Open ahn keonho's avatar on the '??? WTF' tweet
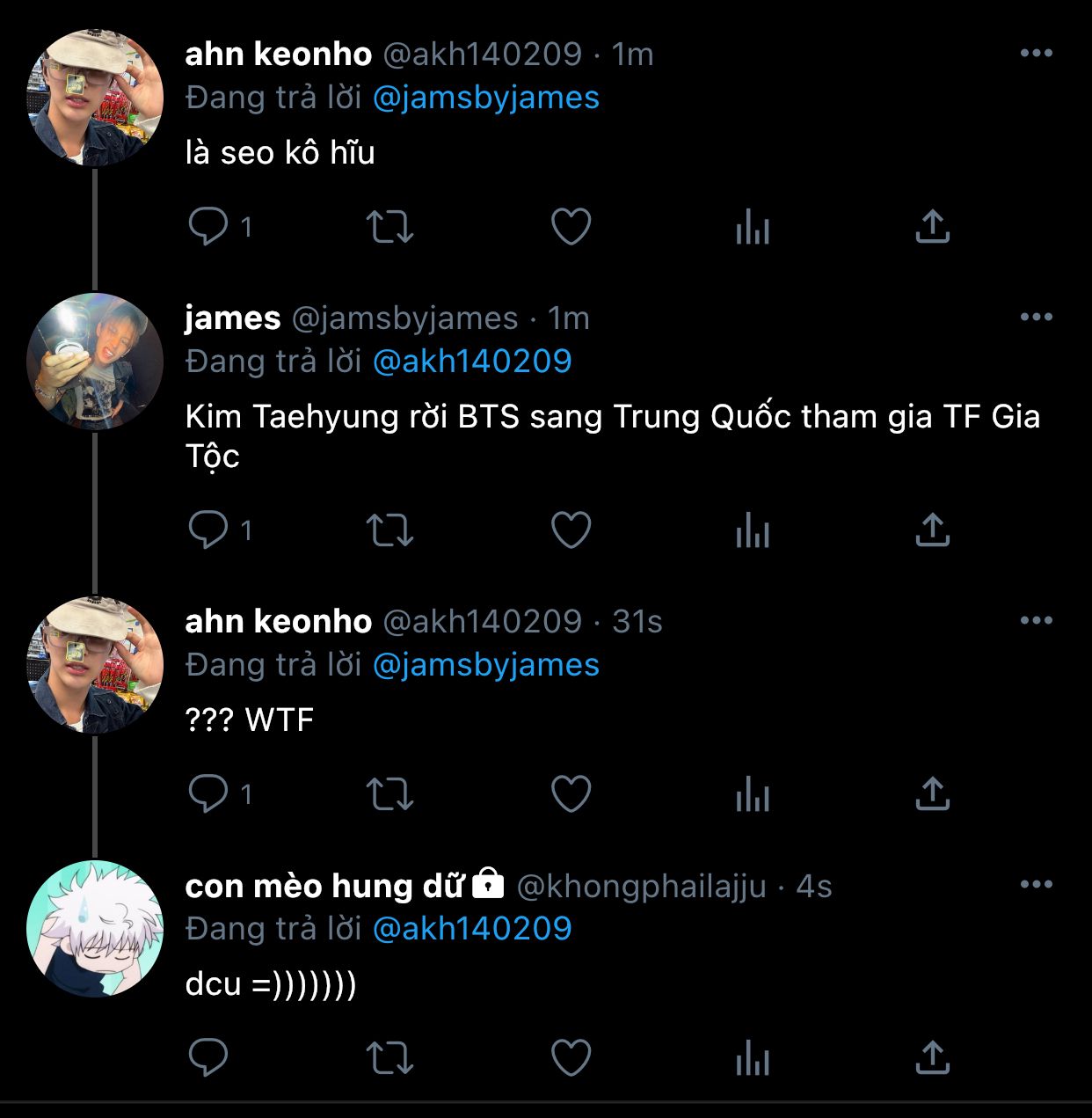Viewport: 1092px width, 1118px height. (95, 665)
